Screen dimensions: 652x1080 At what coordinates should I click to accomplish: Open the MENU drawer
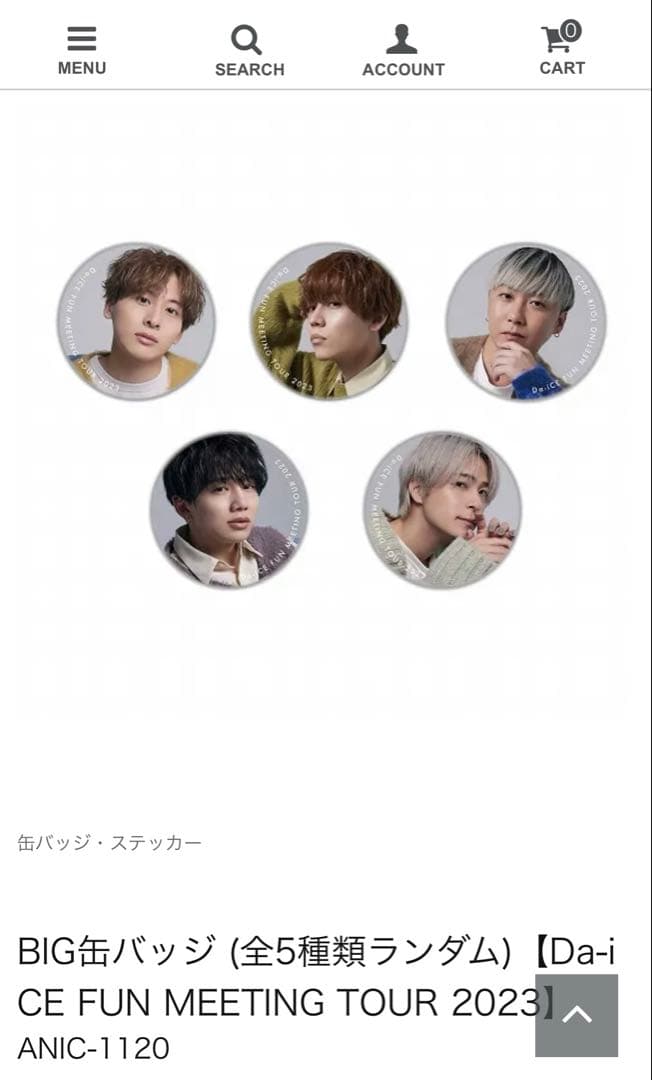tap(82, 50)
